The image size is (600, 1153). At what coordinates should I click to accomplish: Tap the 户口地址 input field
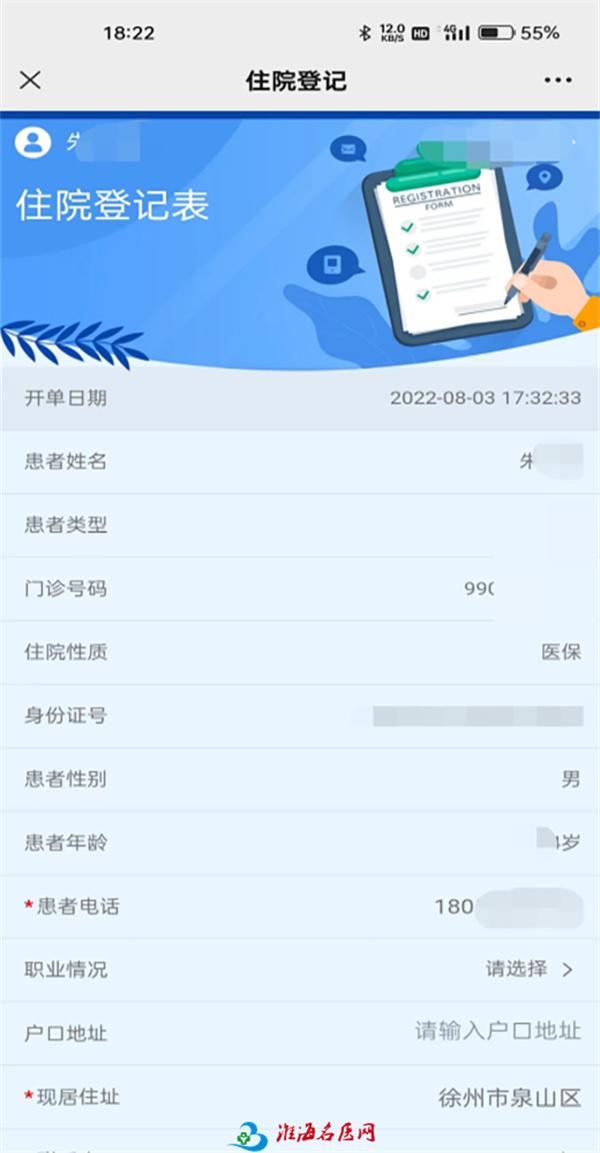tap(497, 1032)
